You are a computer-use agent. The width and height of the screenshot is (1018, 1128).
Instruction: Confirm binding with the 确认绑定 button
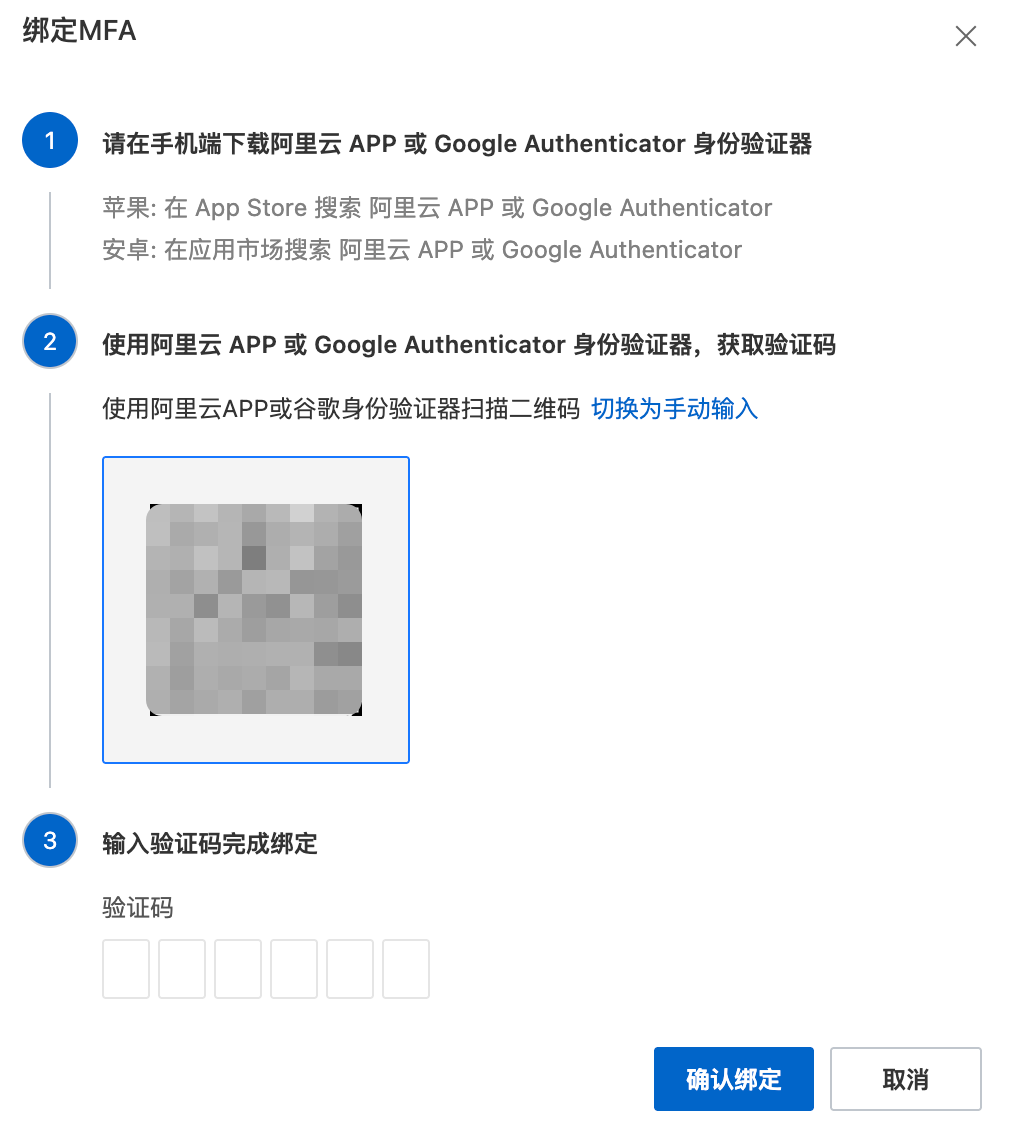733,1078
